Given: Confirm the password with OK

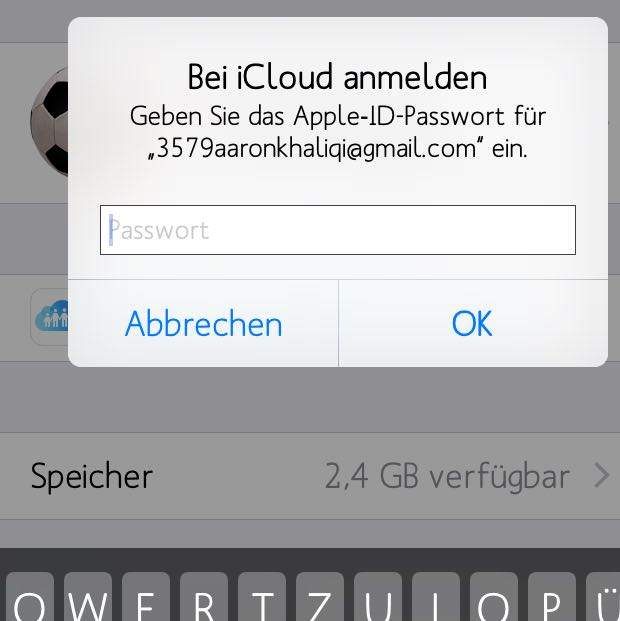Looking at the screenshot, I should coord(472,324).
